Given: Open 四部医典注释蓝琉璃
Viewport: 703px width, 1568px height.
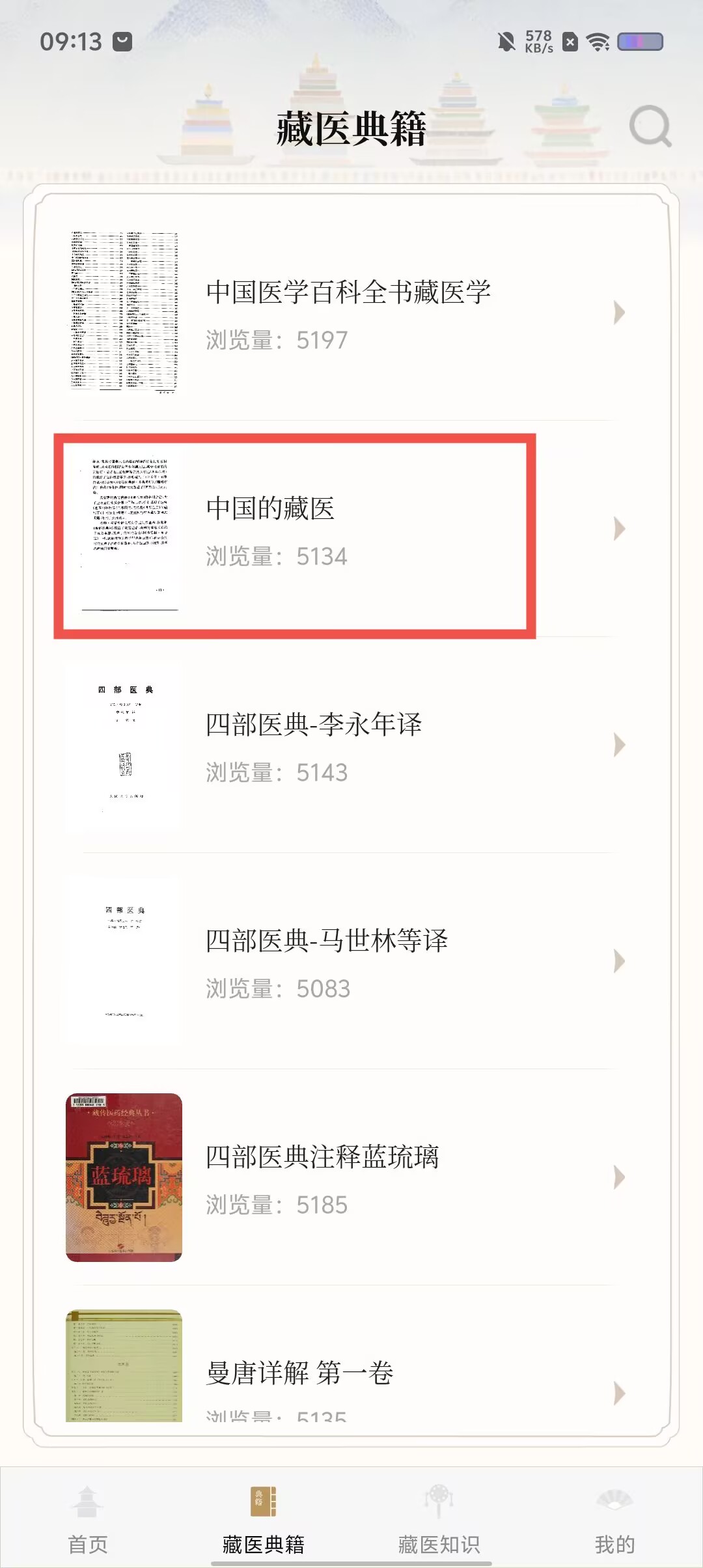Looking at the screenshot, I should point(348,1177).
